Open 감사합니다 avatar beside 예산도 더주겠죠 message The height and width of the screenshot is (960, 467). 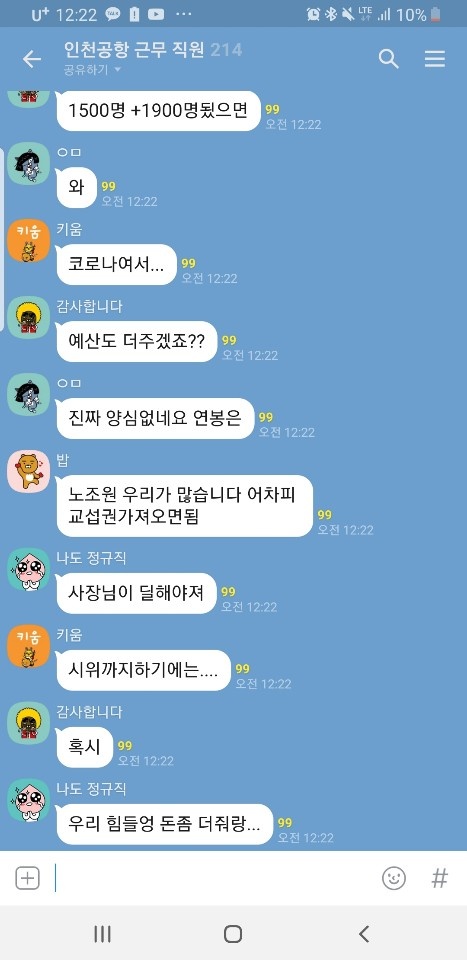click(28, 317)
